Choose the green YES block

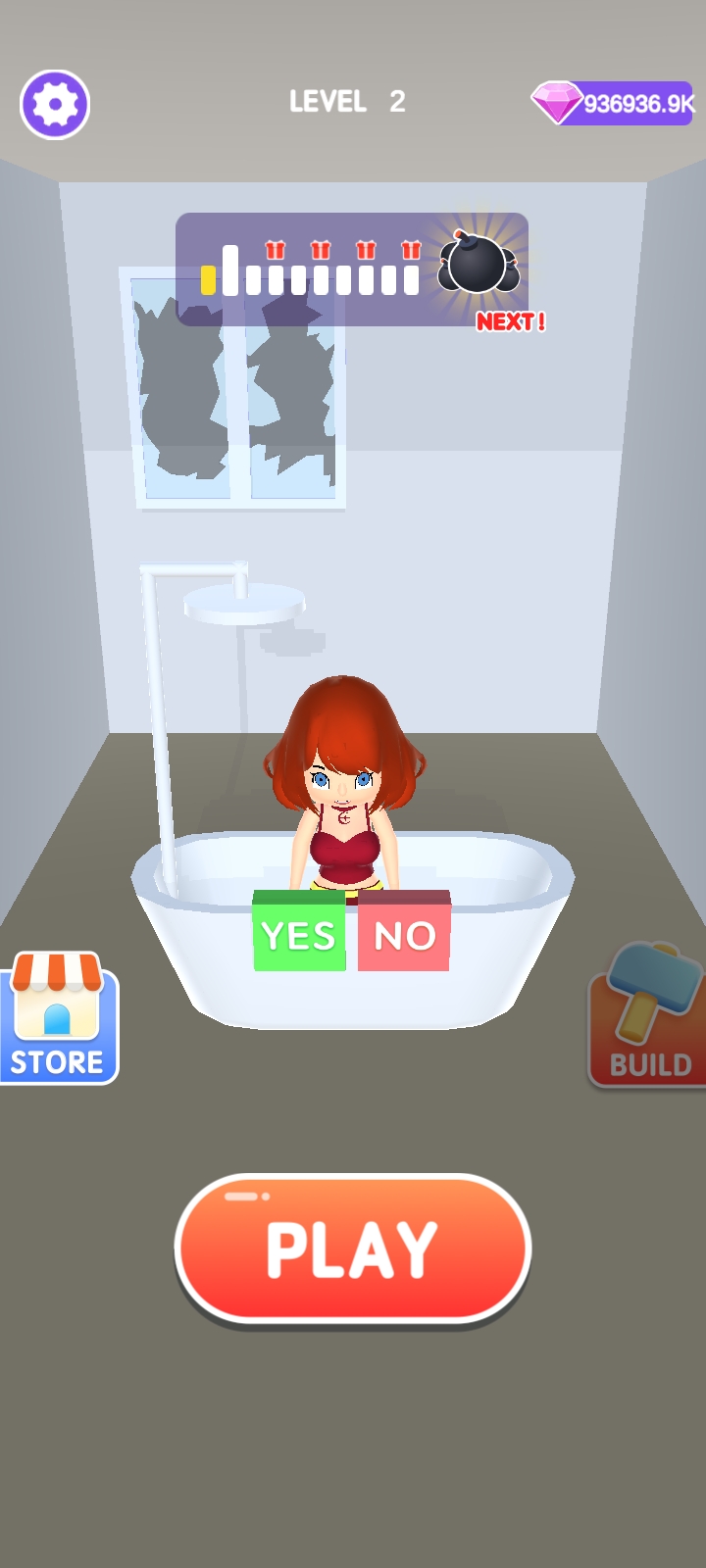tap(299, 933)
